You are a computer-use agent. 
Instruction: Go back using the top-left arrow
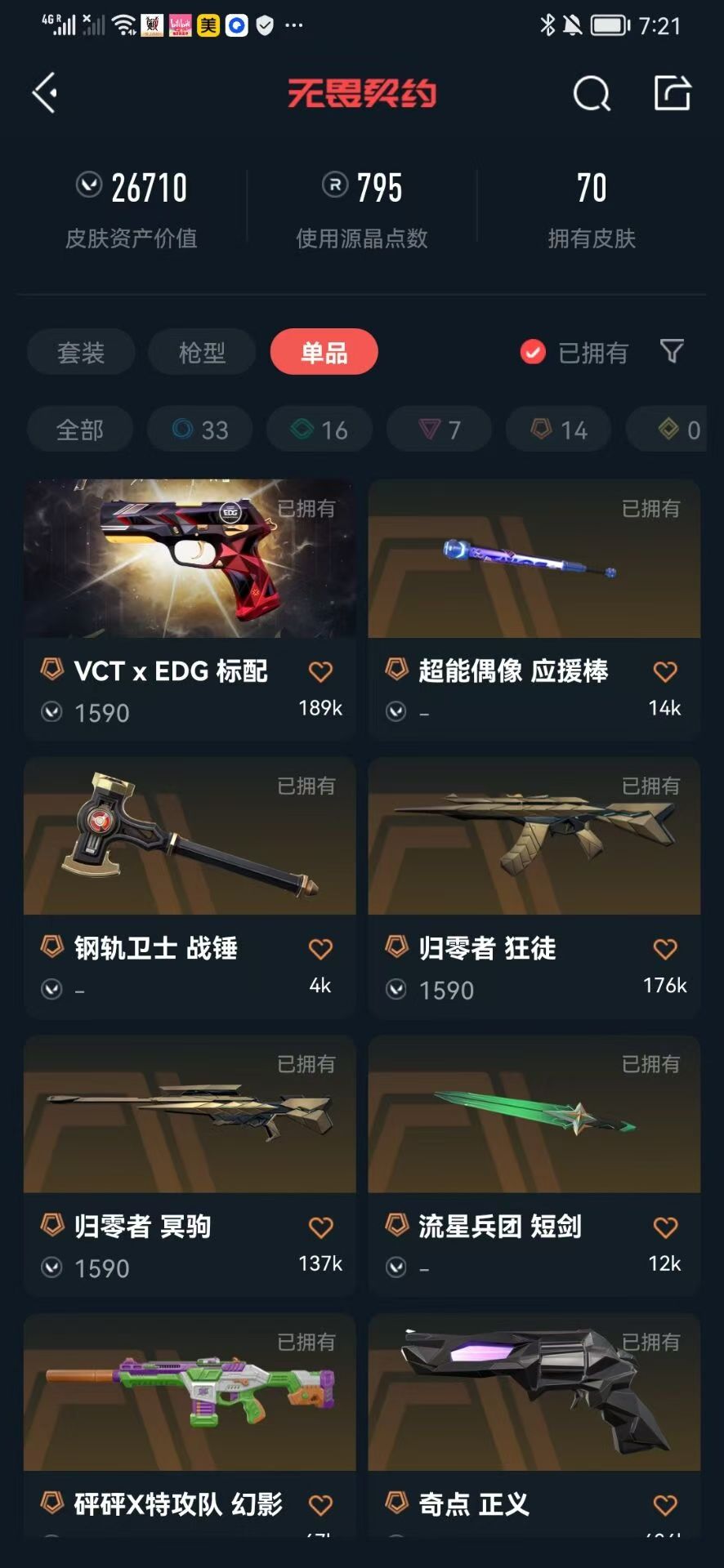45,92
